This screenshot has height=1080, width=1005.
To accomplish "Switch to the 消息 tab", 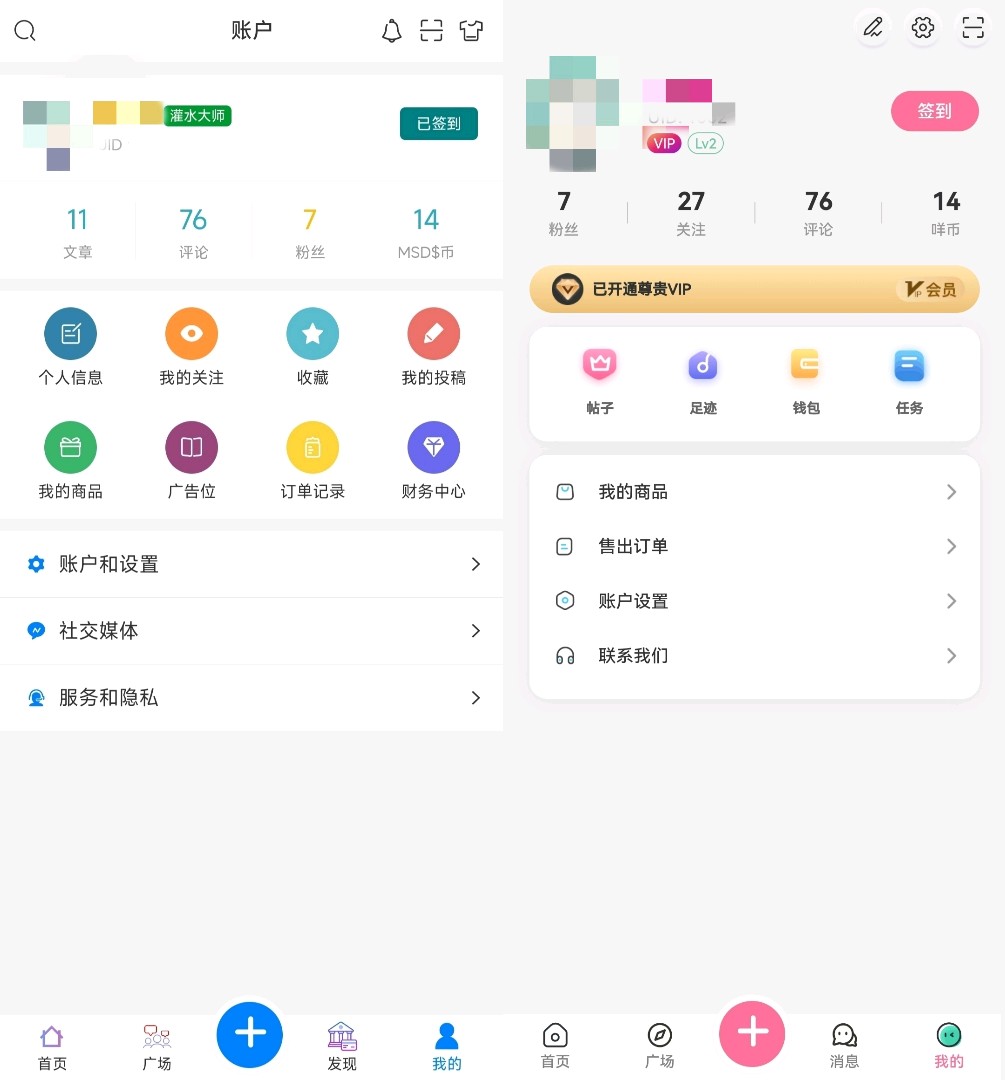I will (844, 1045).
